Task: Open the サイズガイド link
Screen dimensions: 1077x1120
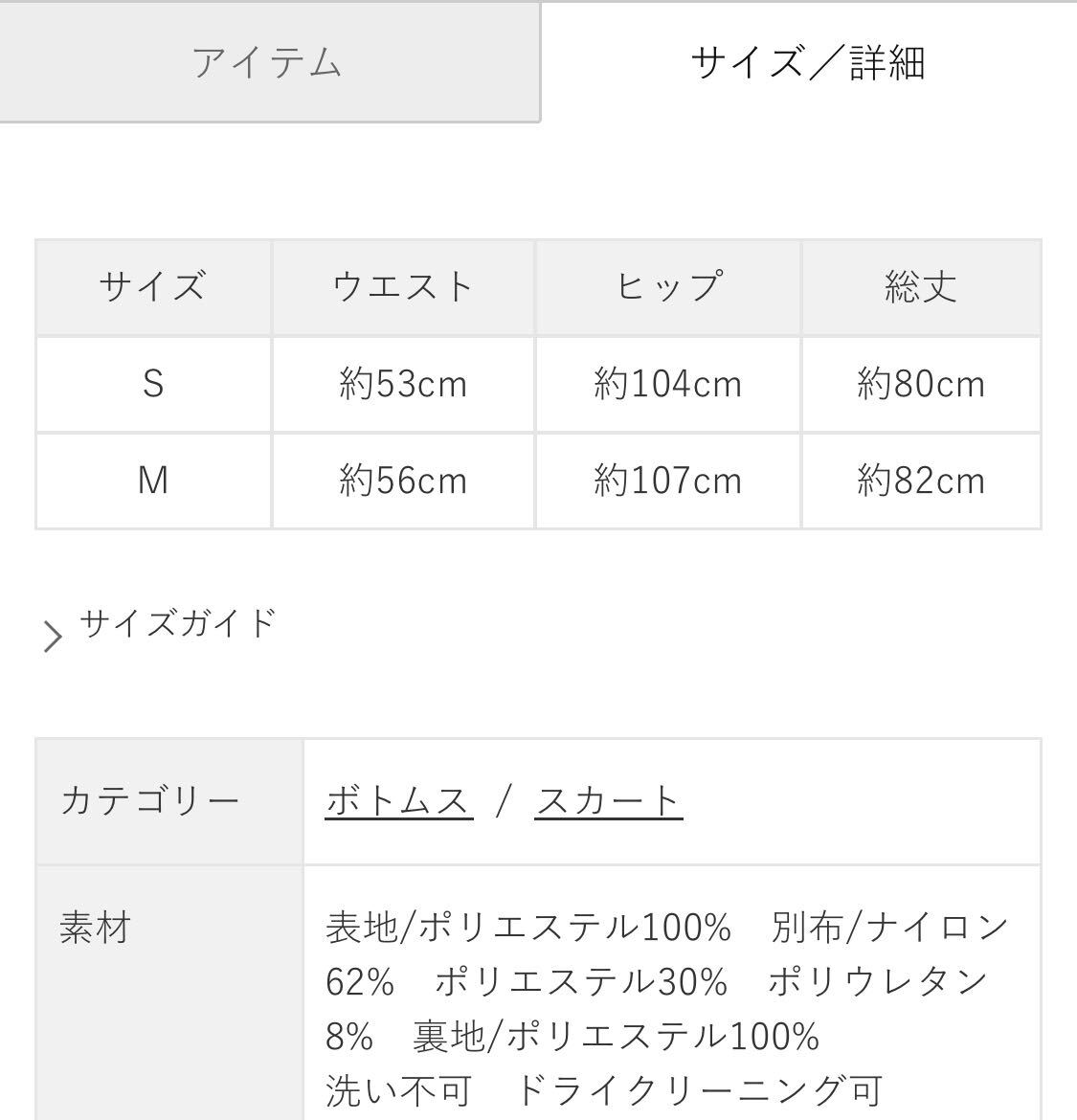Action: pos(178,624)
